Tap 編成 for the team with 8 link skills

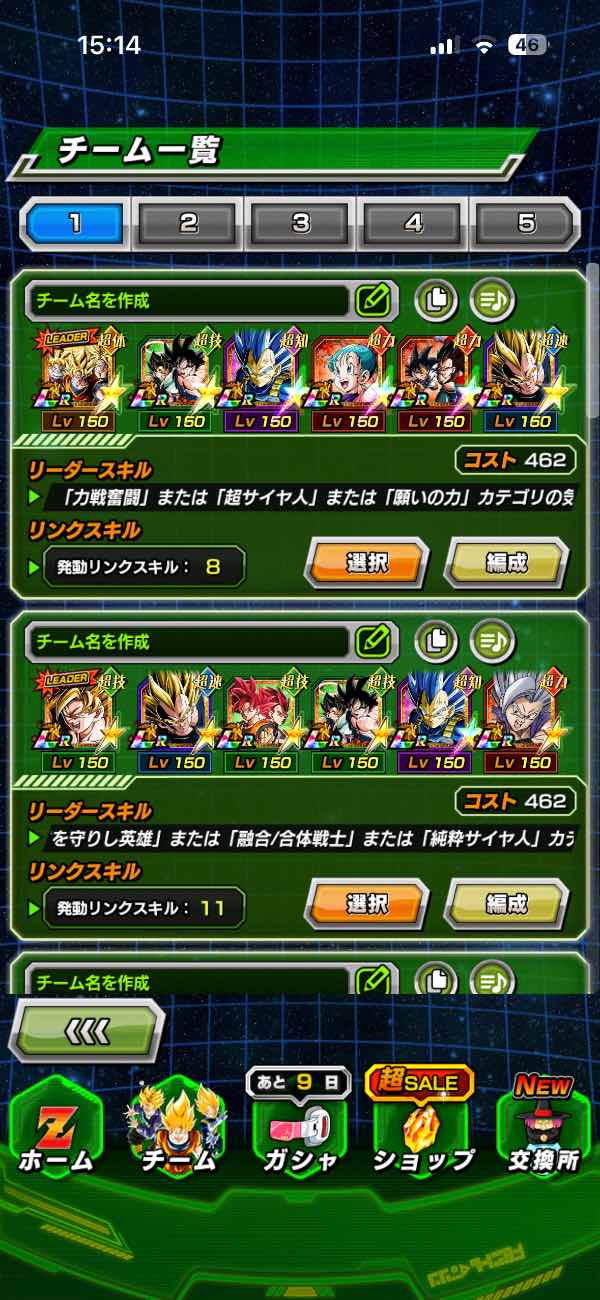[505, 563]
